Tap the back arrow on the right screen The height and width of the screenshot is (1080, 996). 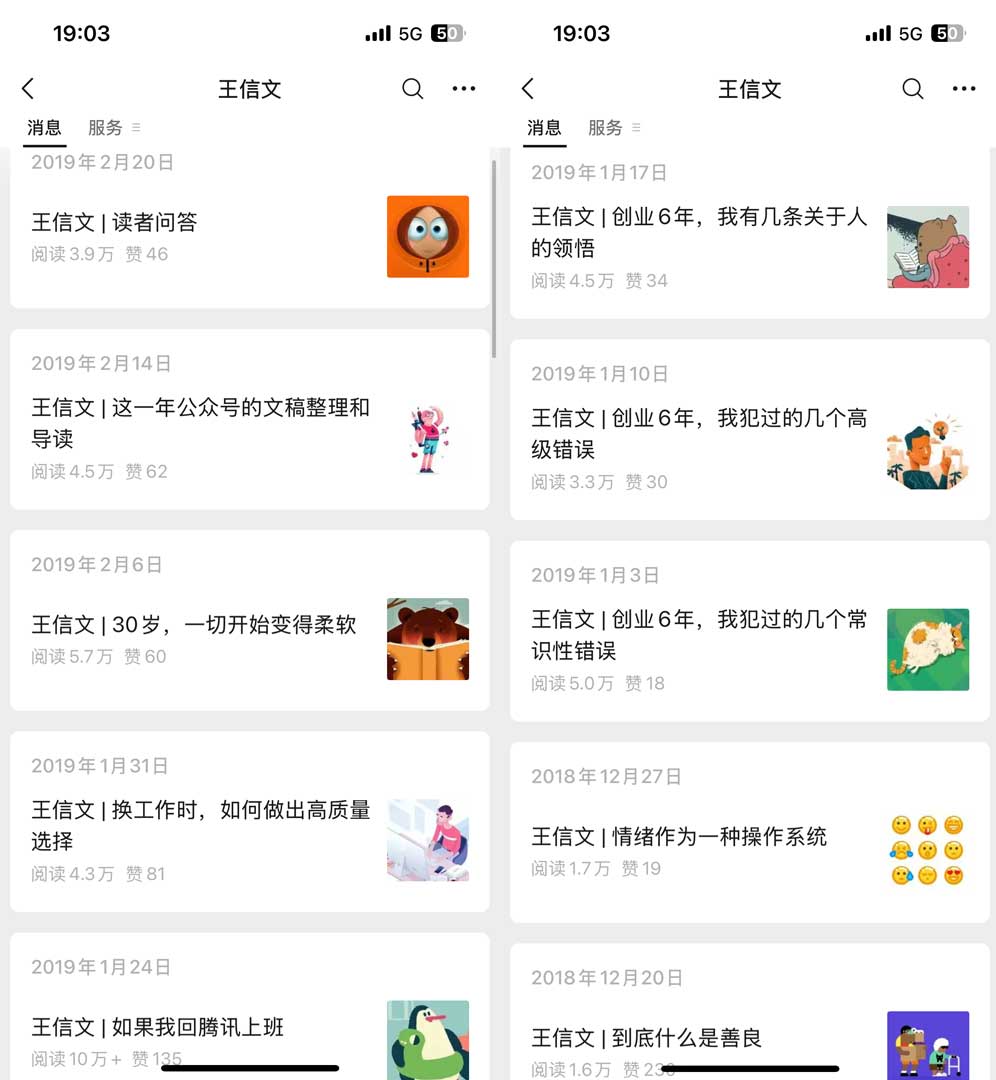click(x=527, y=89)
